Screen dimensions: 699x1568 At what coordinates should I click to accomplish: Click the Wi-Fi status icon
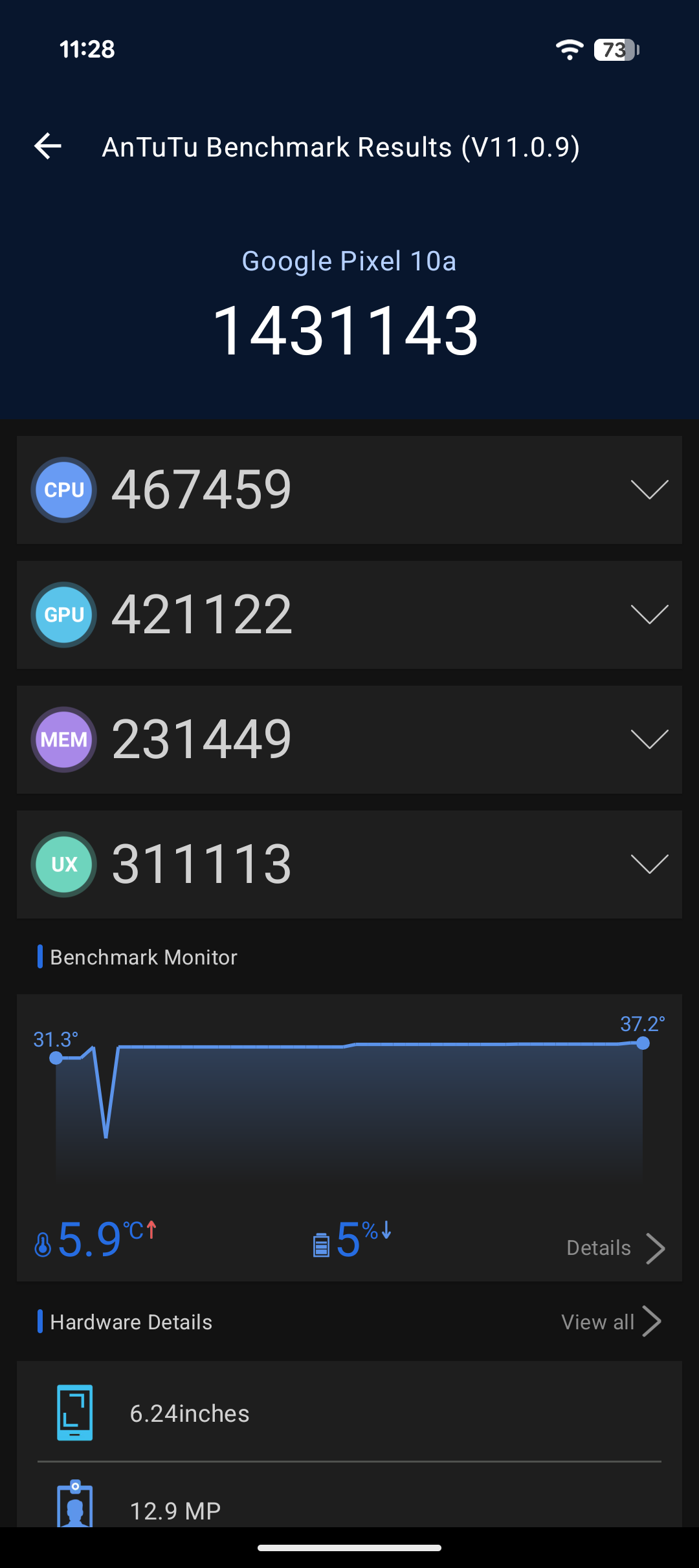(x=569, y=49)
